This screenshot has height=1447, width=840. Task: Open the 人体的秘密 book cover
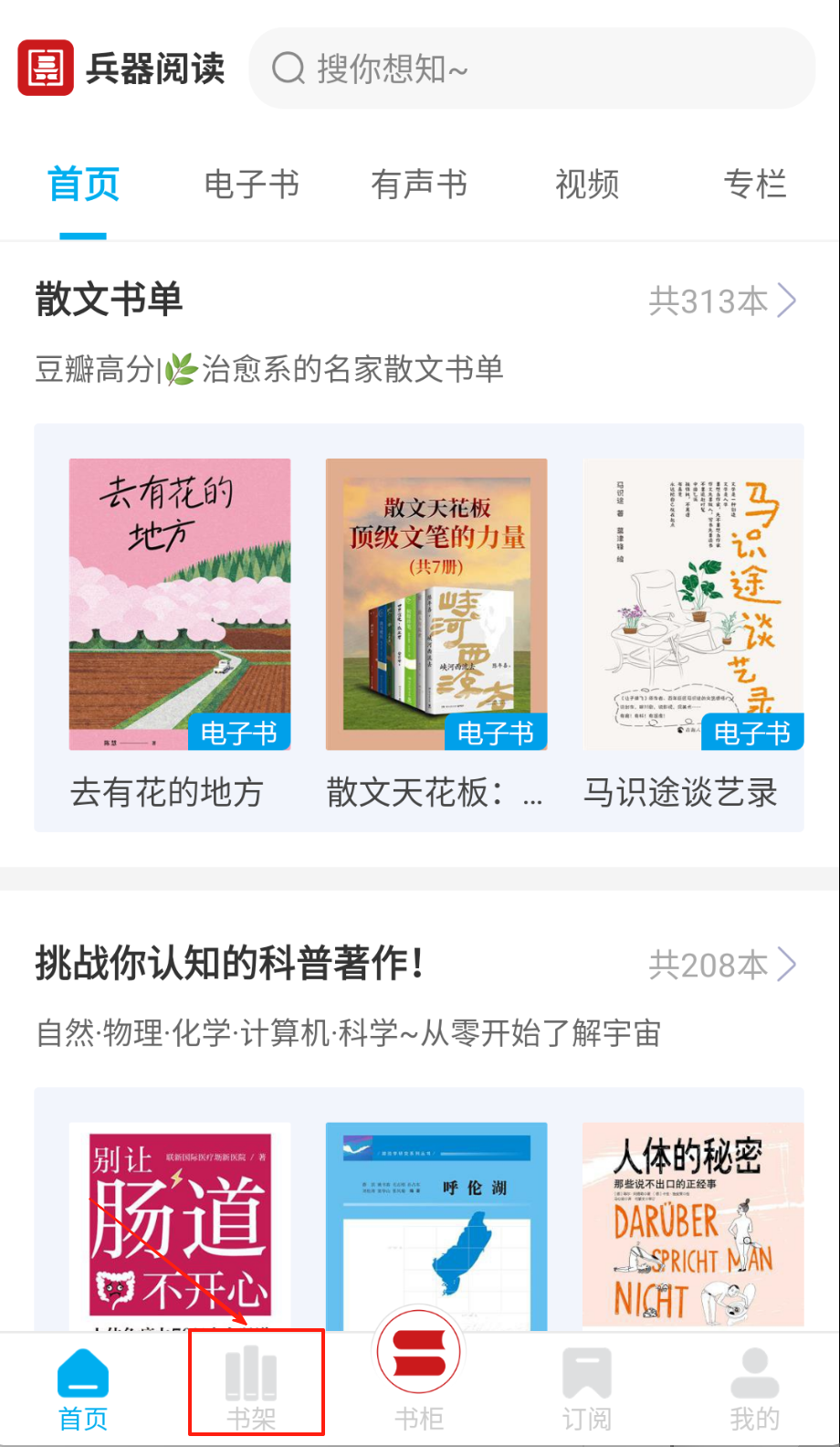click(693, 1226)
